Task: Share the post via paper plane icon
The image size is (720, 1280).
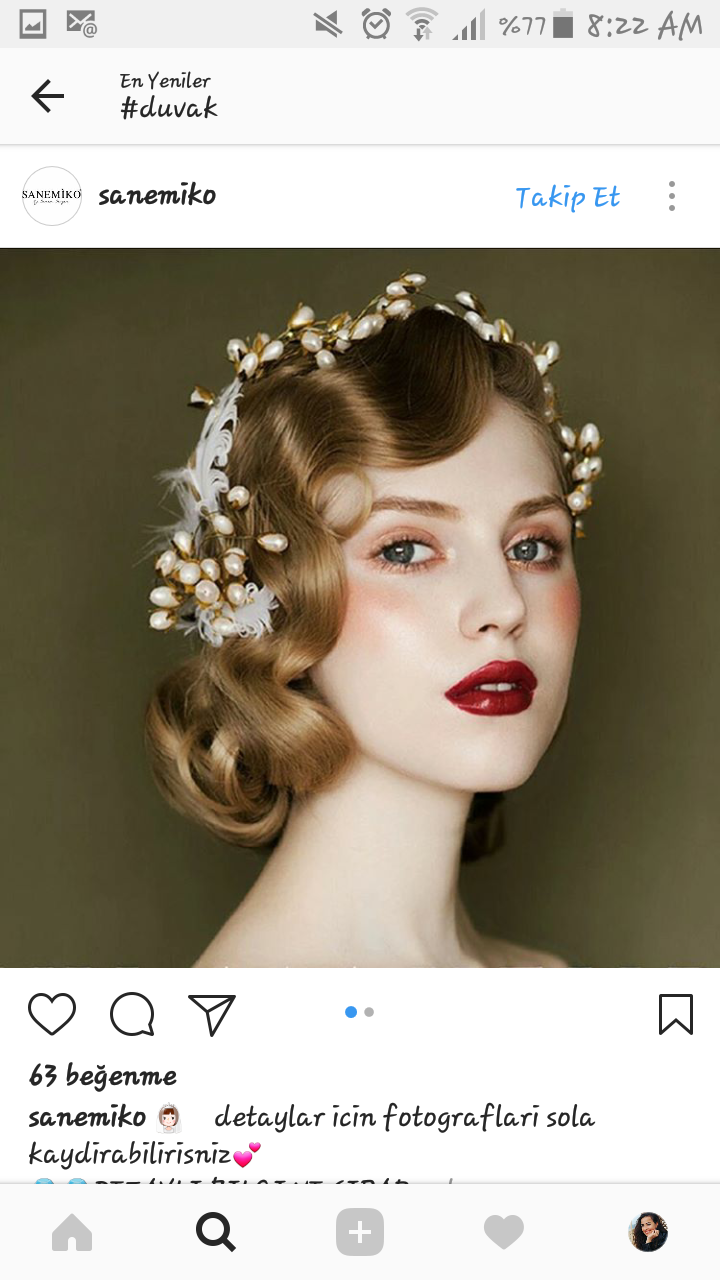Action: coord(212,1014)
